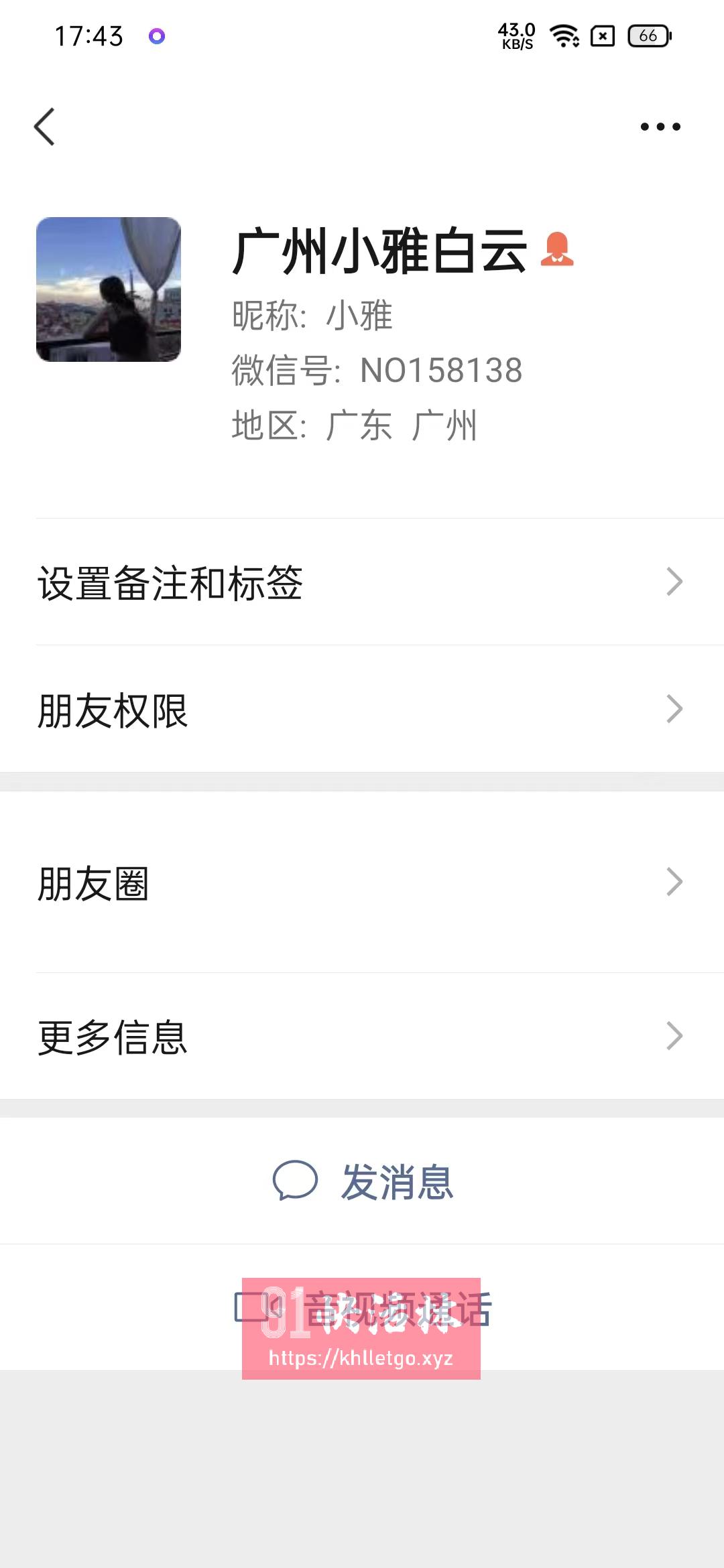Click the back arrow to return
The height and width of the screenshot is (1568, 724).
(44, 126)
